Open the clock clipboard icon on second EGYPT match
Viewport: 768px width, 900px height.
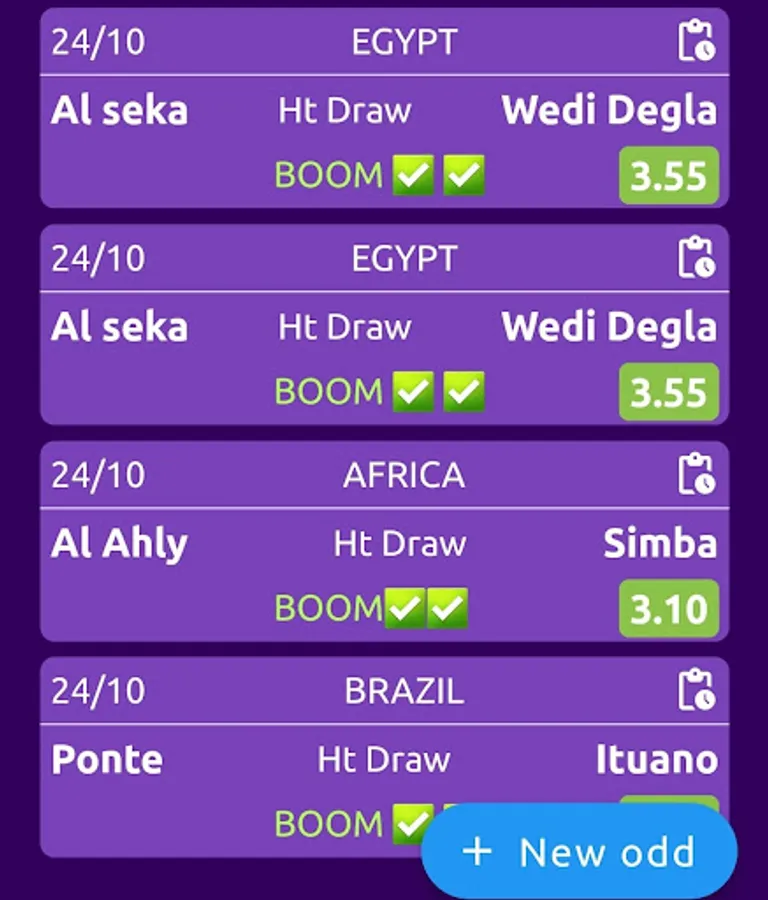[x=697, y=258]
